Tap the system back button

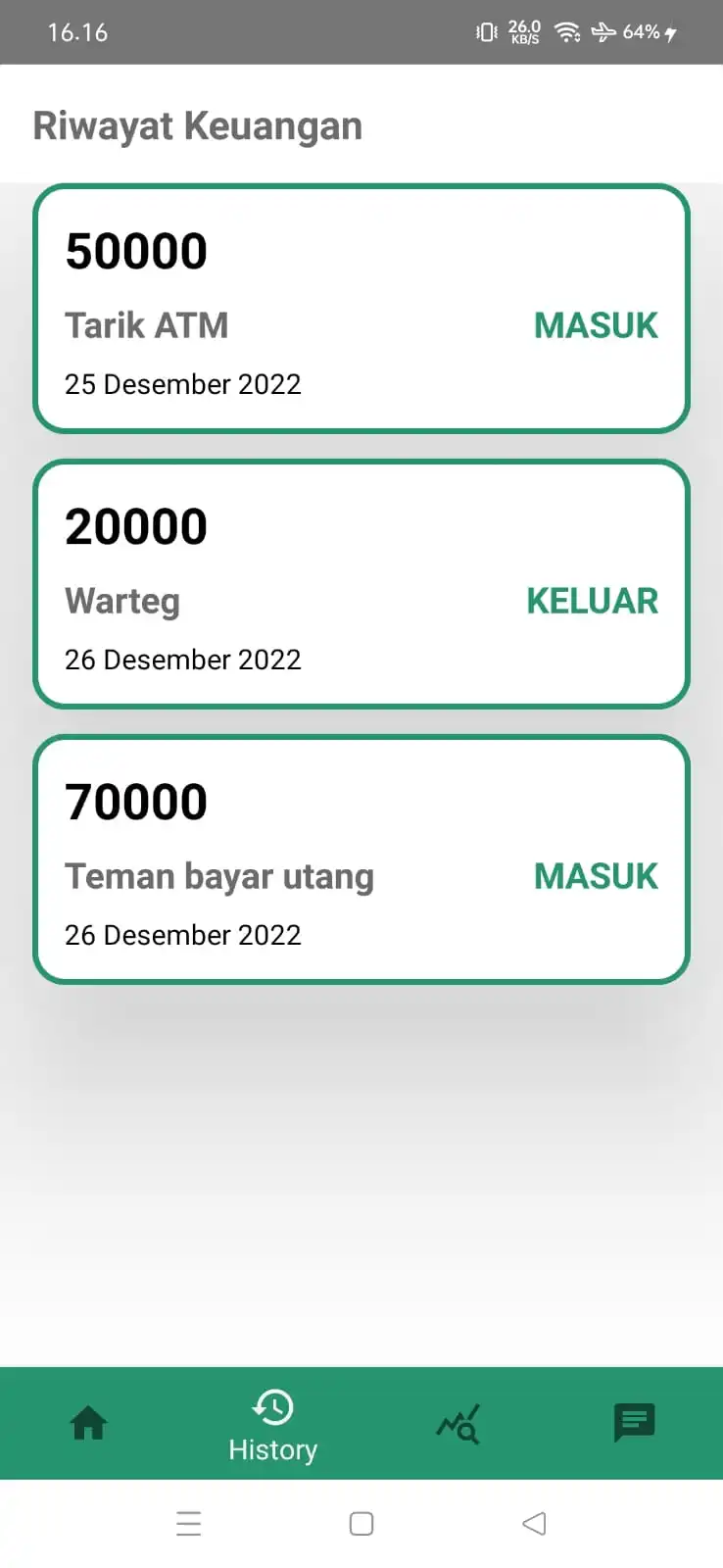coord(534,1523)
